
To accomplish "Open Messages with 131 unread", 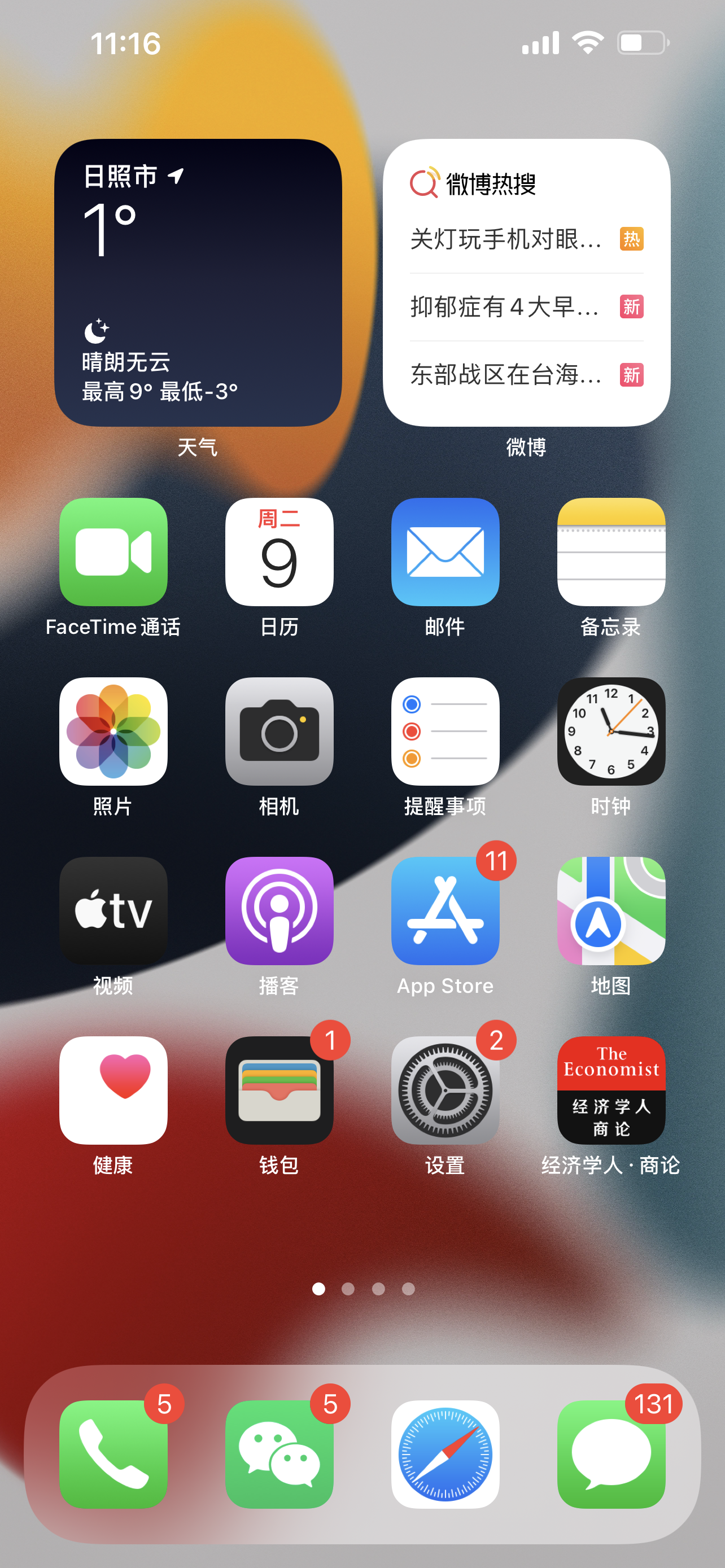I will (x=611, y=1454).
